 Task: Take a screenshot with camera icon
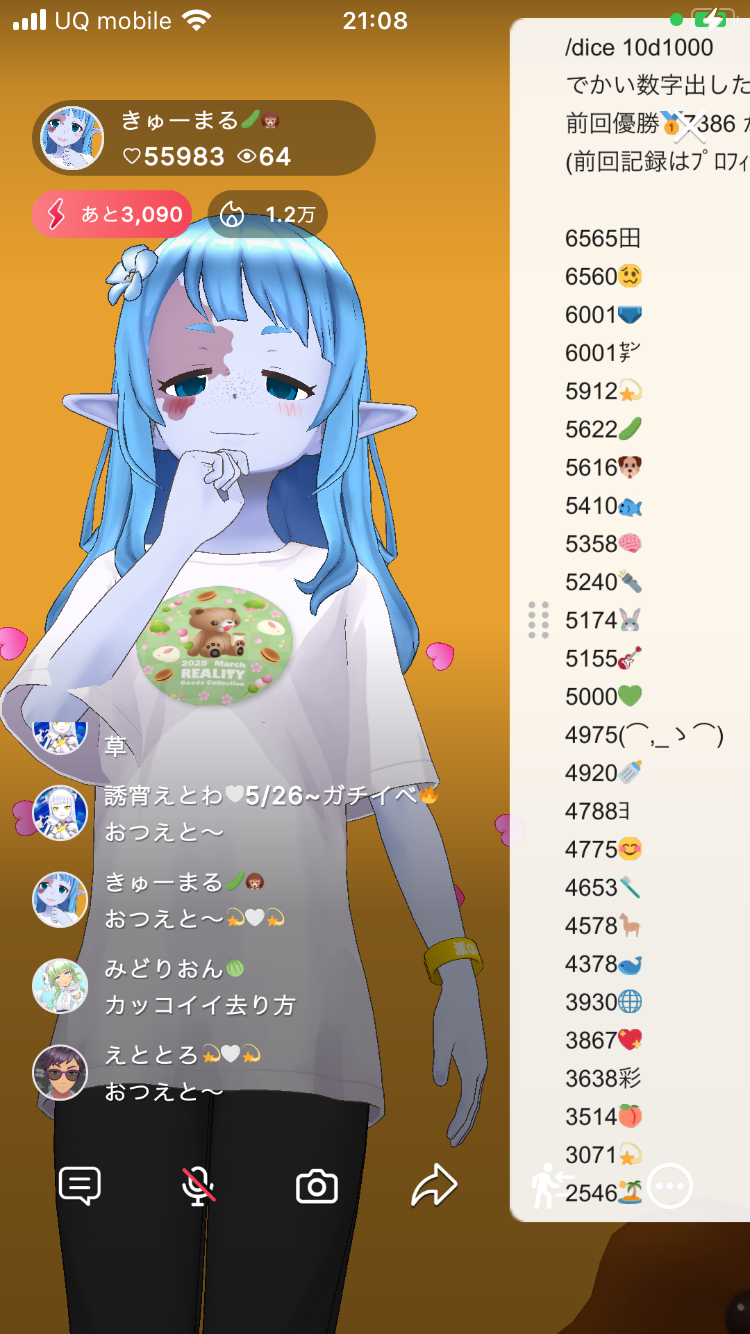tap(317, 1186)
